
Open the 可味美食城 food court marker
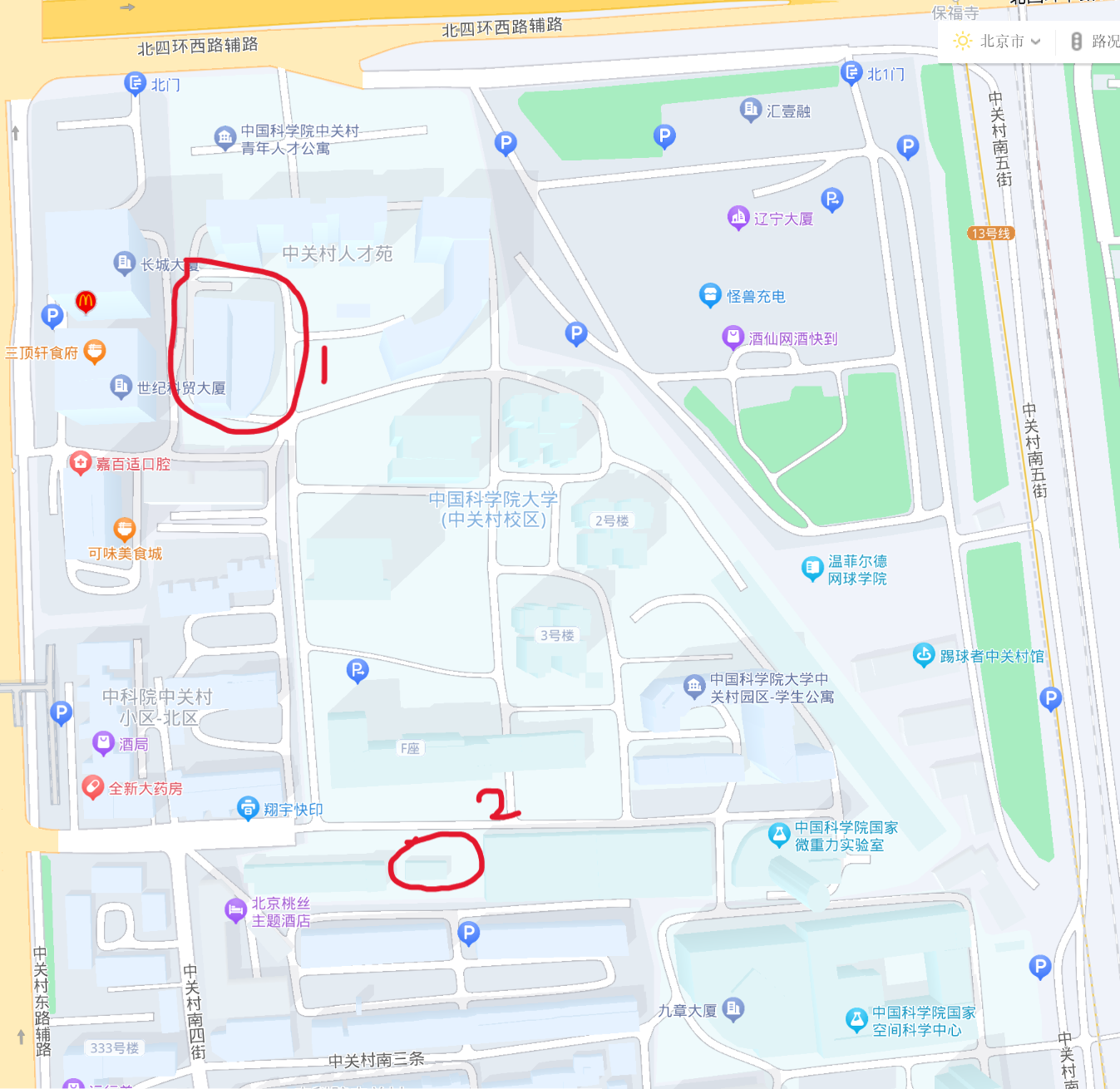point(125,529)
